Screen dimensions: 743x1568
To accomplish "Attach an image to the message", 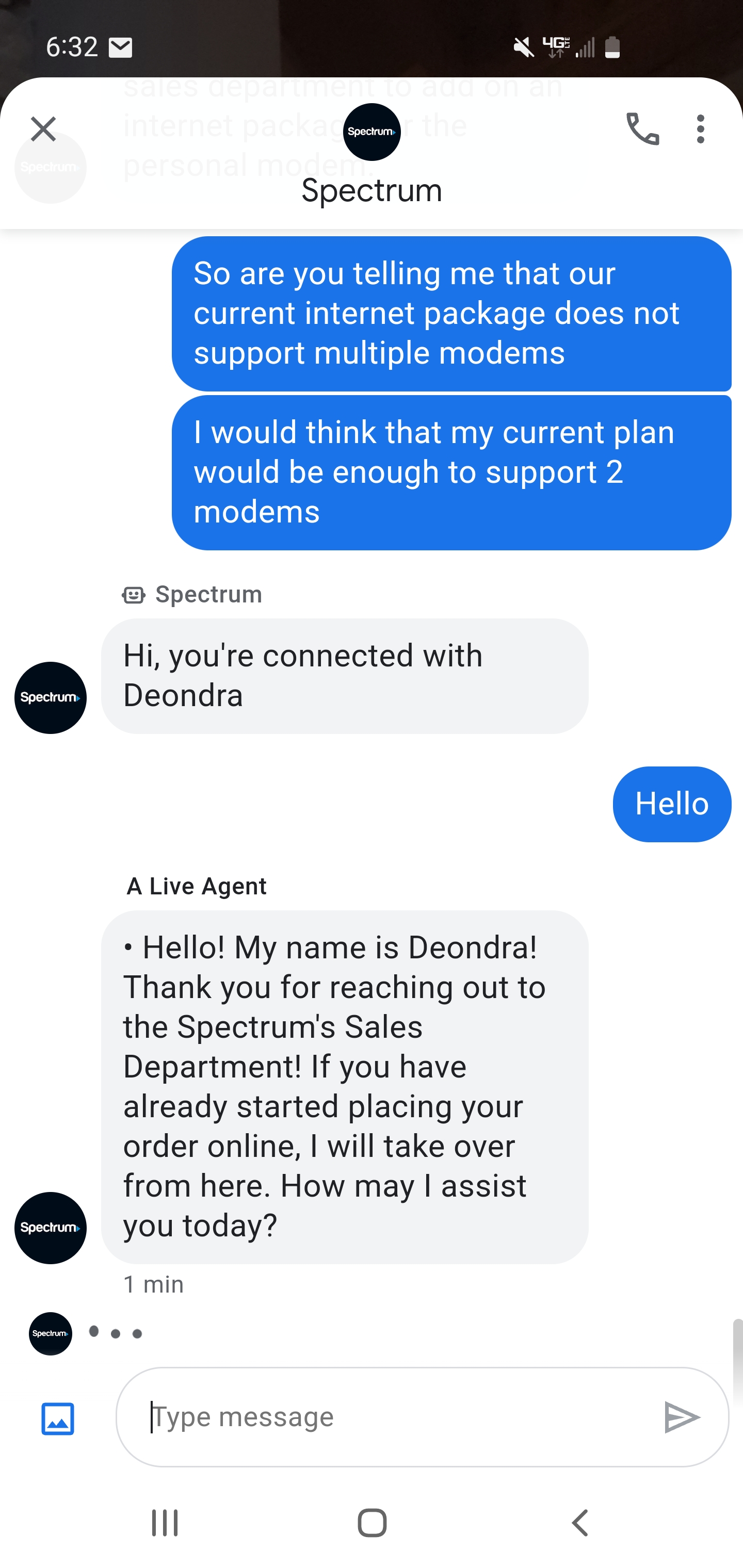I will click(58, 1418).
